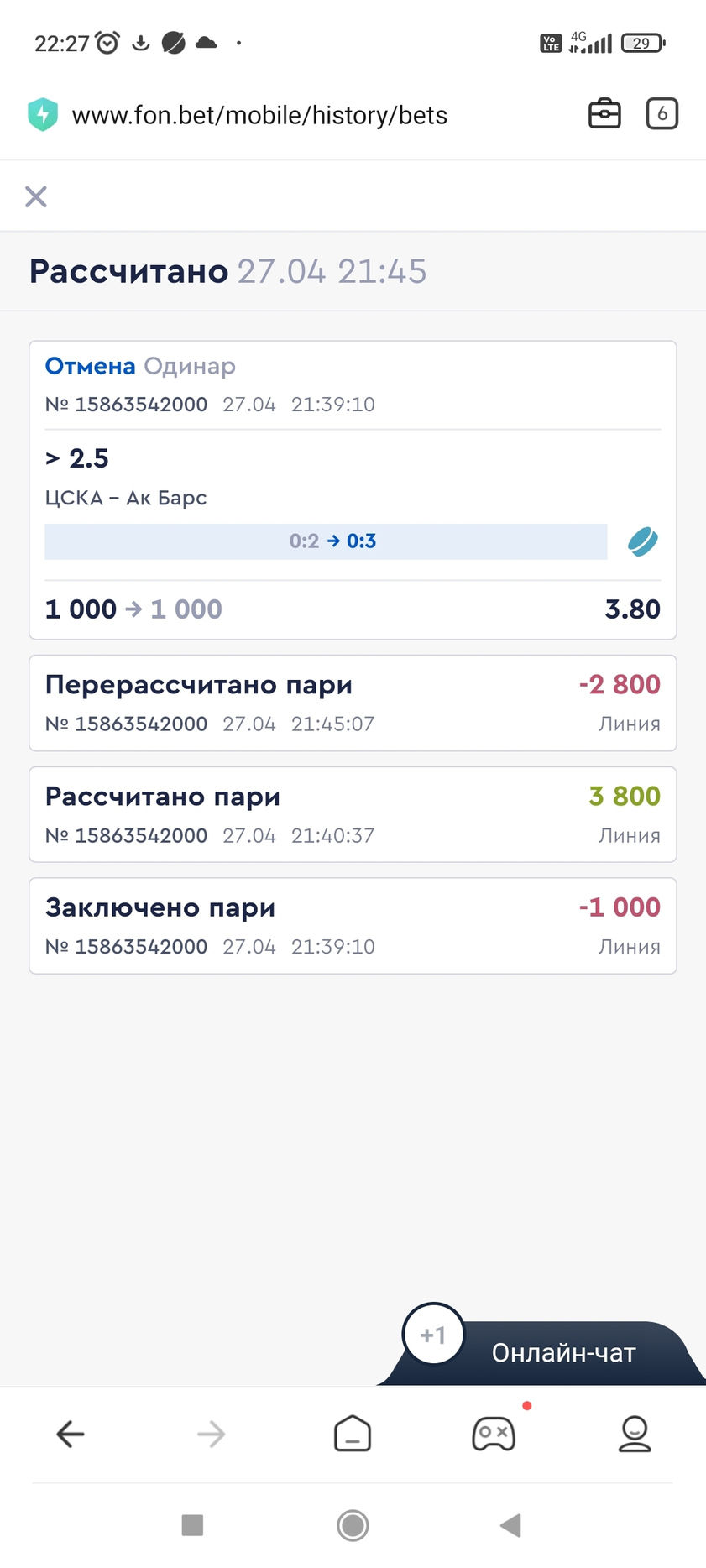This screenshot has height=1568, width=706.
Task: Open the browser tabs counter showing 6
Action: click(662, 114)
